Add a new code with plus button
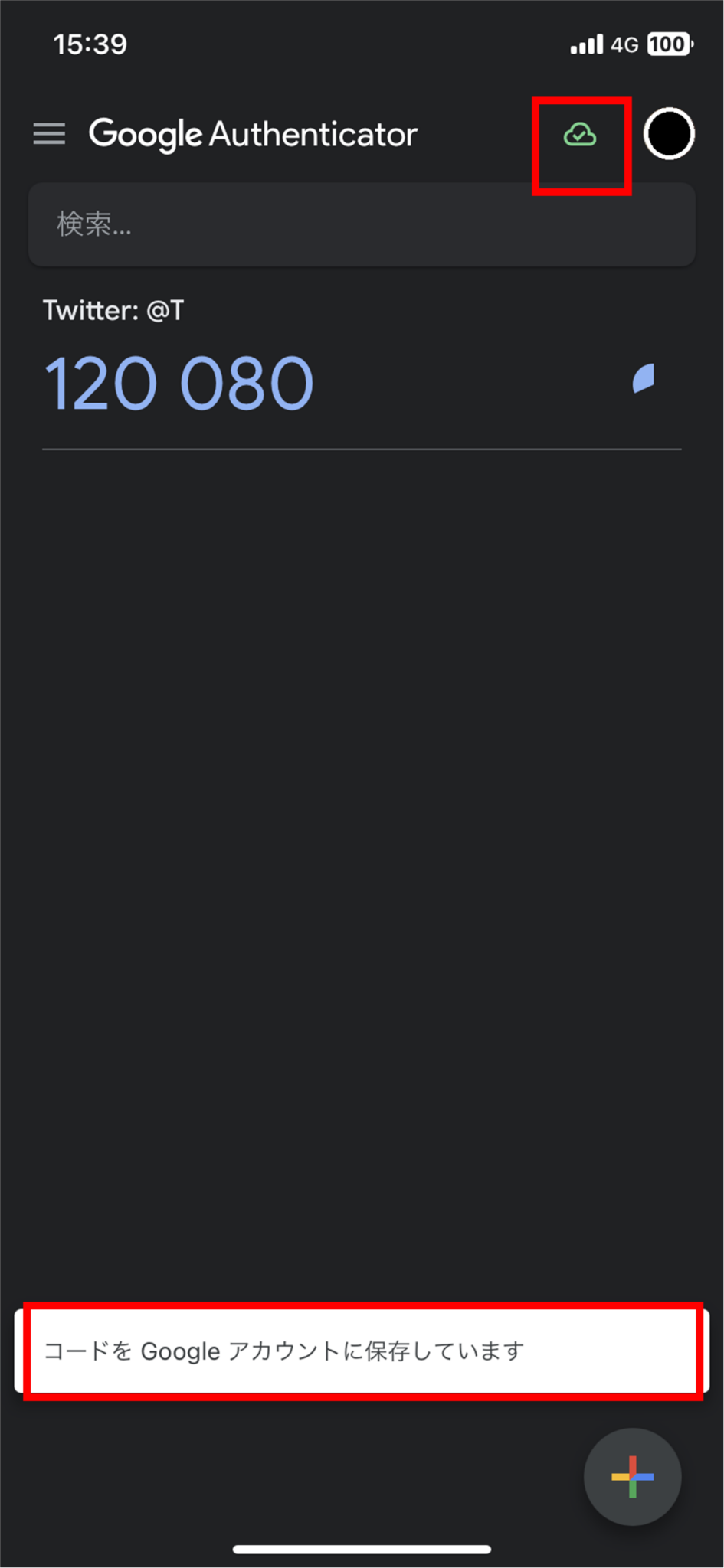Viewport: 724px width, 1568px height. (632, 1476)
